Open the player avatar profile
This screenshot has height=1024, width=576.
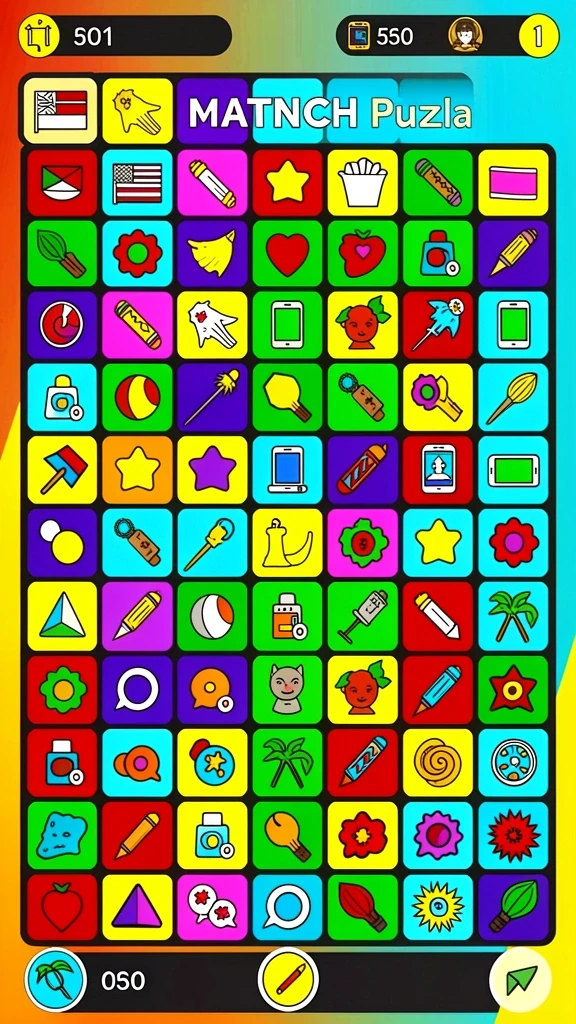click(466, 35)
